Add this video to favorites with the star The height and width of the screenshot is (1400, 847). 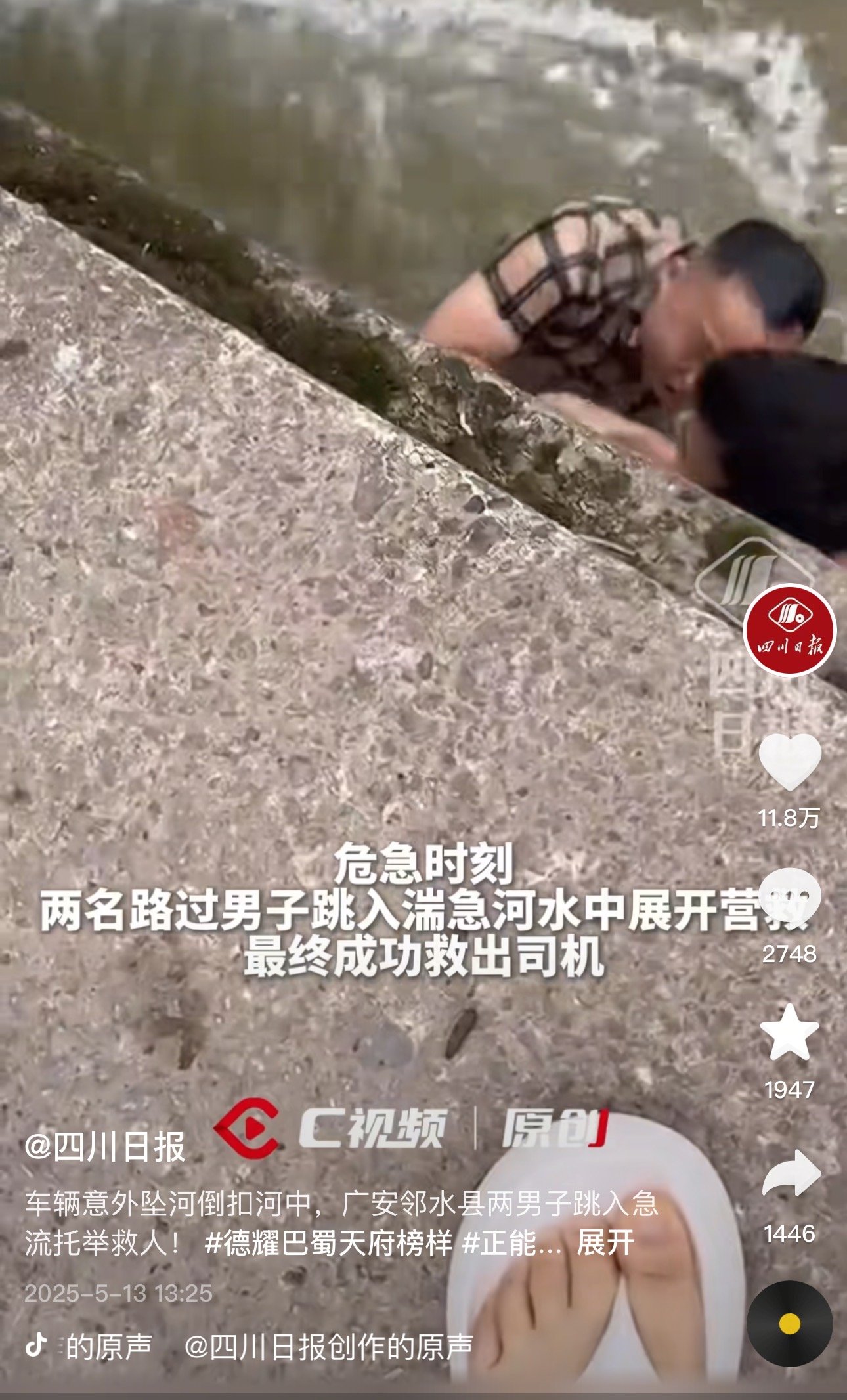(789, 1033)
